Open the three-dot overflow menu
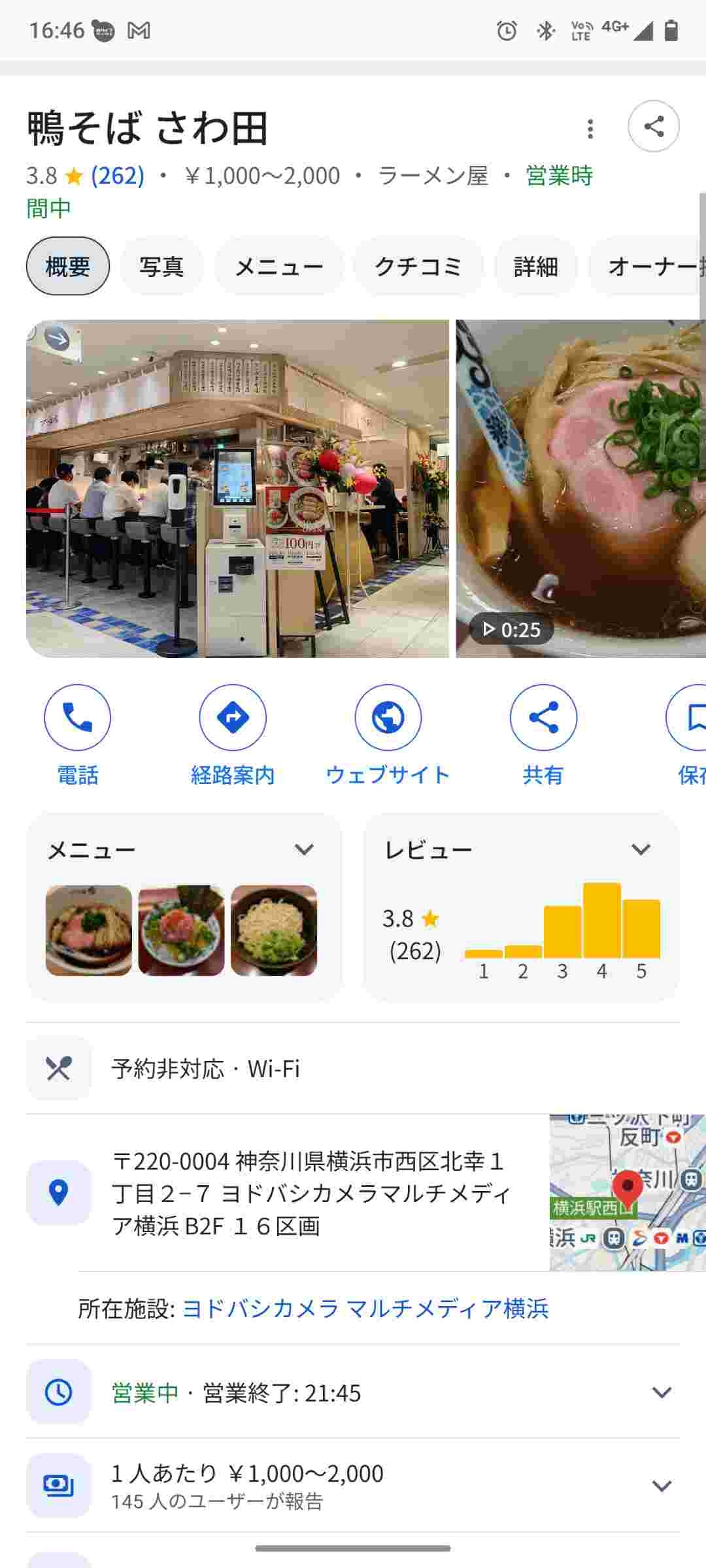The height and width of the screenshot is (1568, 706). click(x=590, y=129)
